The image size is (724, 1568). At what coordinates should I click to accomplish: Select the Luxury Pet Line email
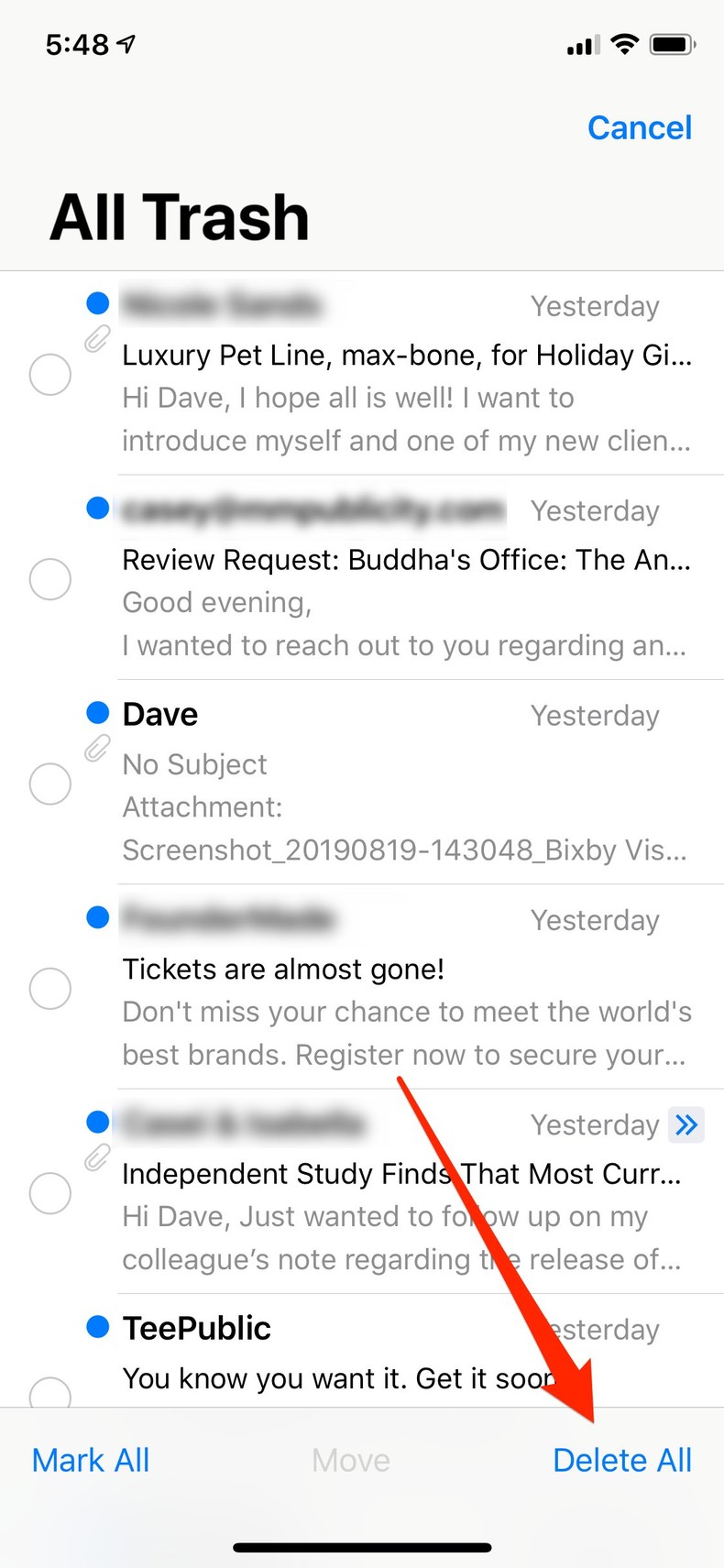point(50,375)
